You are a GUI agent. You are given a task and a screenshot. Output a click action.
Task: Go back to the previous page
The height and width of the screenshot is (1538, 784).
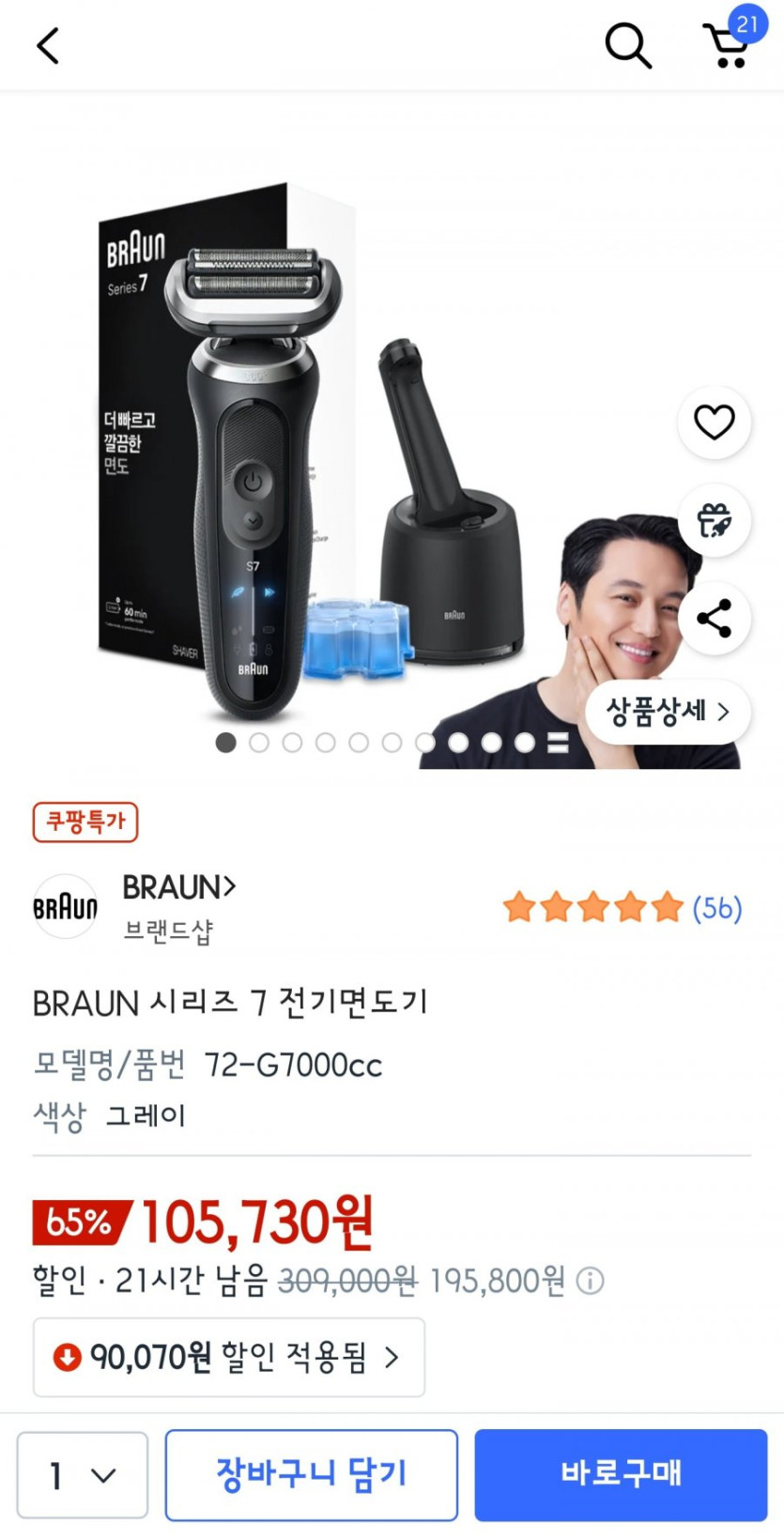click(x=48, y=45)
